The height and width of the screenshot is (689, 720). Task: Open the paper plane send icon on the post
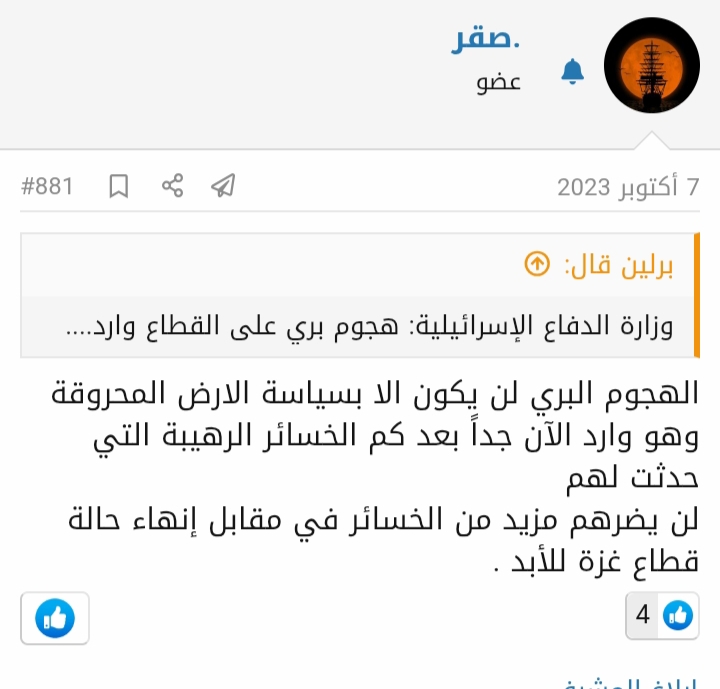(223, 186)
